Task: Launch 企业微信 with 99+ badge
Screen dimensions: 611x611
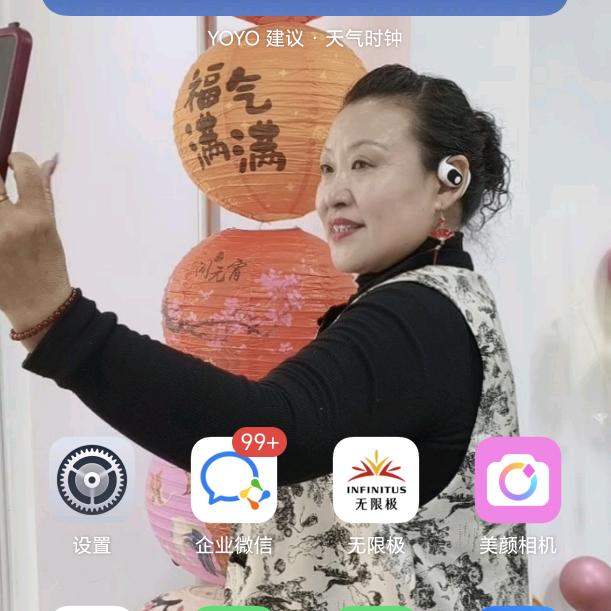Action: pyautogui.click(x=234, y=480)
